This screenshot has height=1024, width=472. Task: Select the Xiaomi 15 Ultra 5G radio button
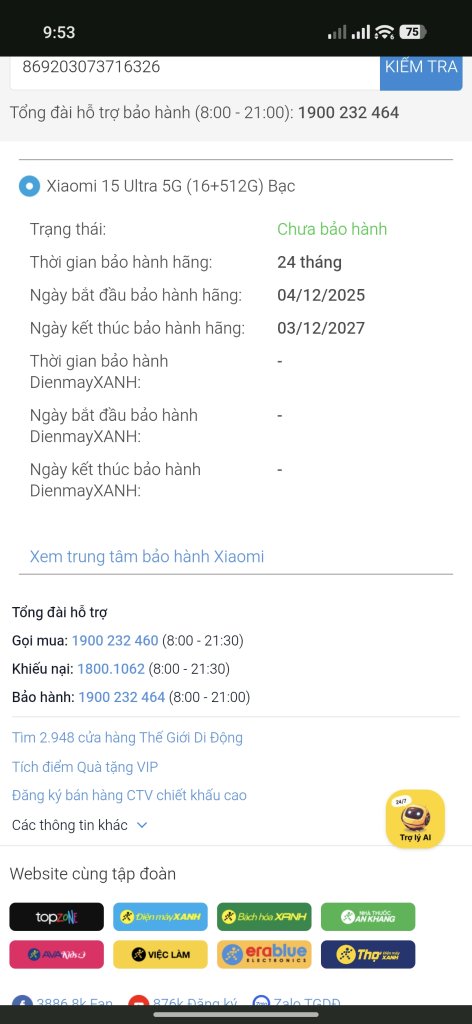point(29,186)
